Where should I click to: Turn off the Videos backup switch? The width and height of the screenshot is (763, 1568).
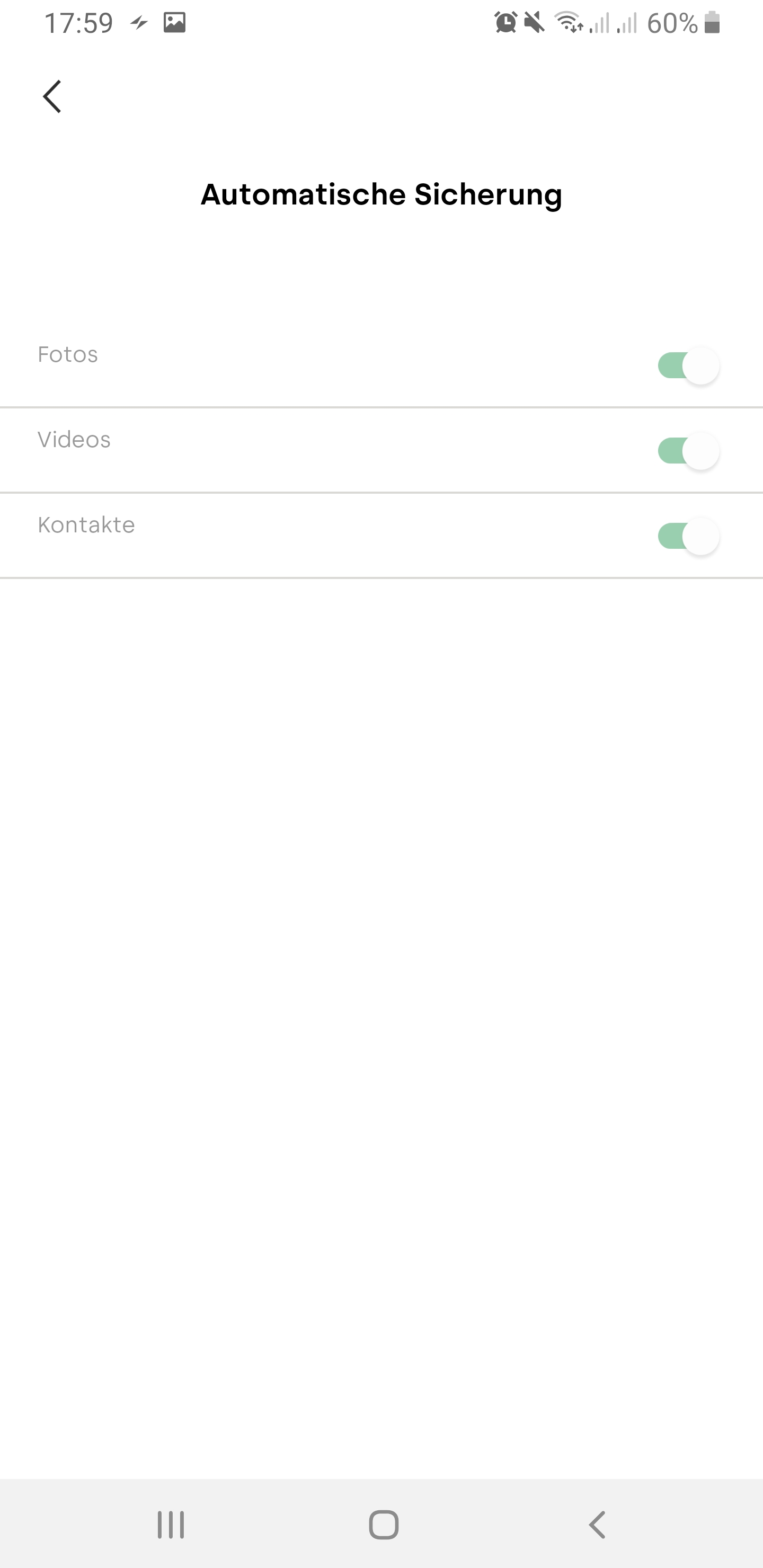[688, 451]
